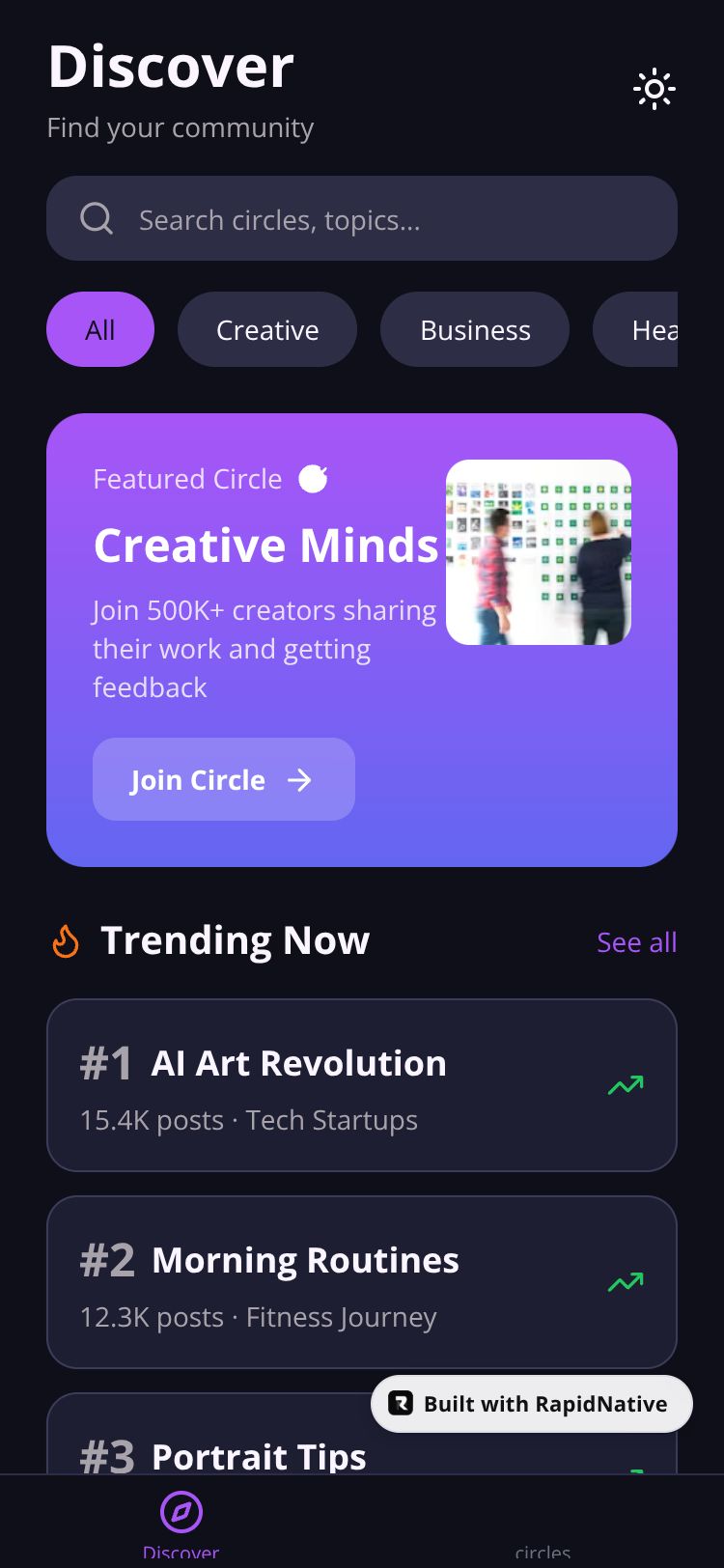The height and width of the screenshot is (1568, 724).
Task: Select the All filter chip
Action: (100, 330)
